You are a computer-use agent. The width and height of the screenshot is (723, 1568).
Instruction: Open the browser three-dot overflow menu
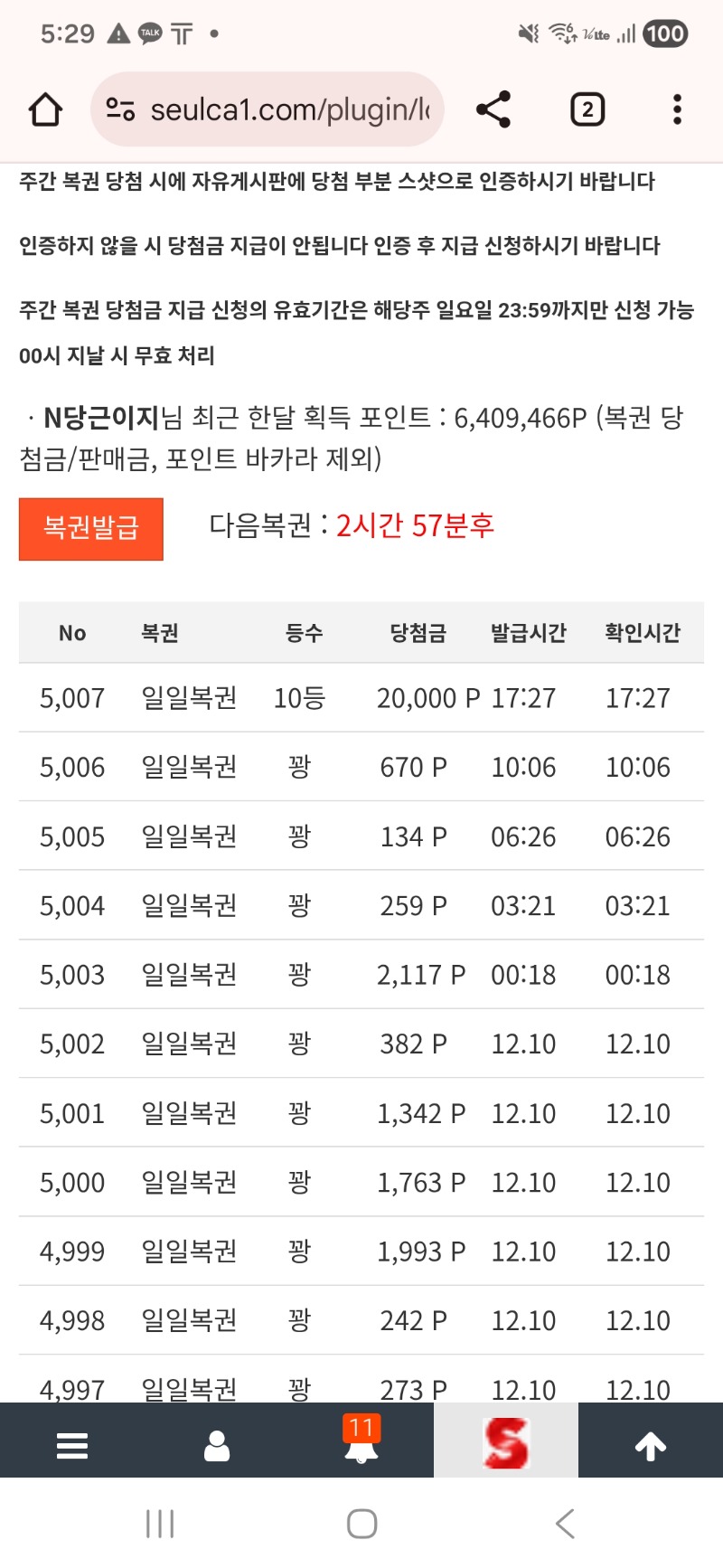point(676,109)
